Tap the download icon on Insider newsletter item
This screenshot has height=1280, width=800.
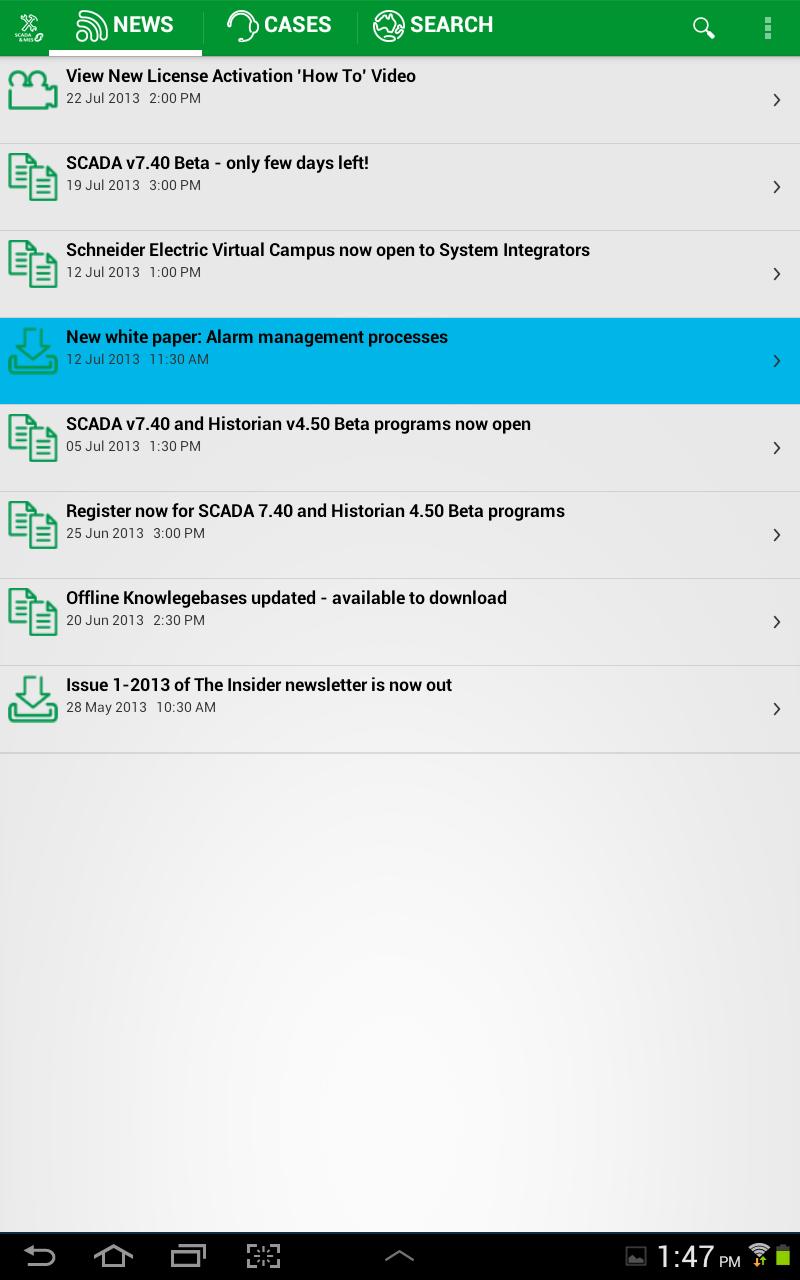click(33, 698)
